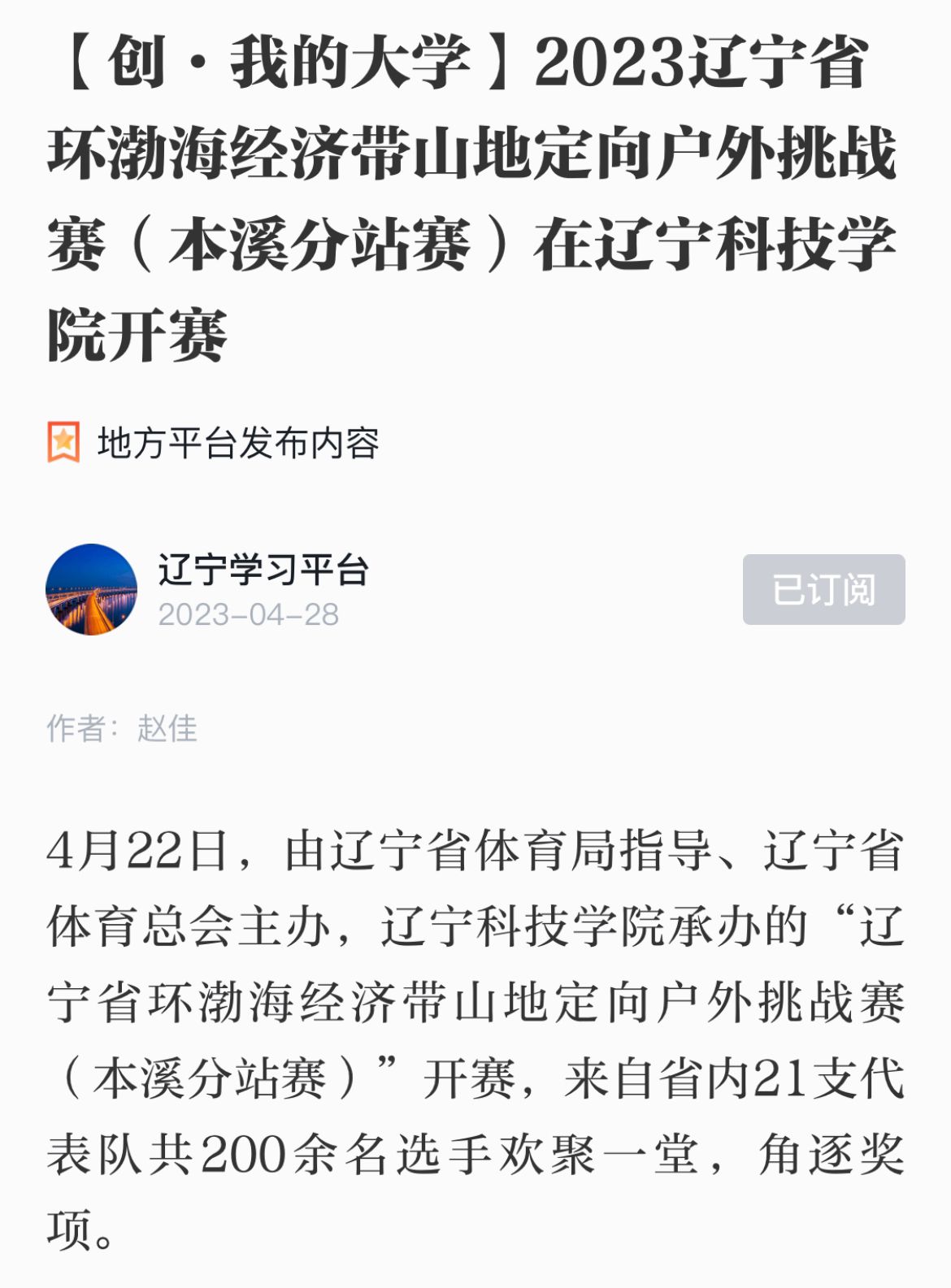Open the 辽宁学习平台 publisher profile avatar

(91, 589)
